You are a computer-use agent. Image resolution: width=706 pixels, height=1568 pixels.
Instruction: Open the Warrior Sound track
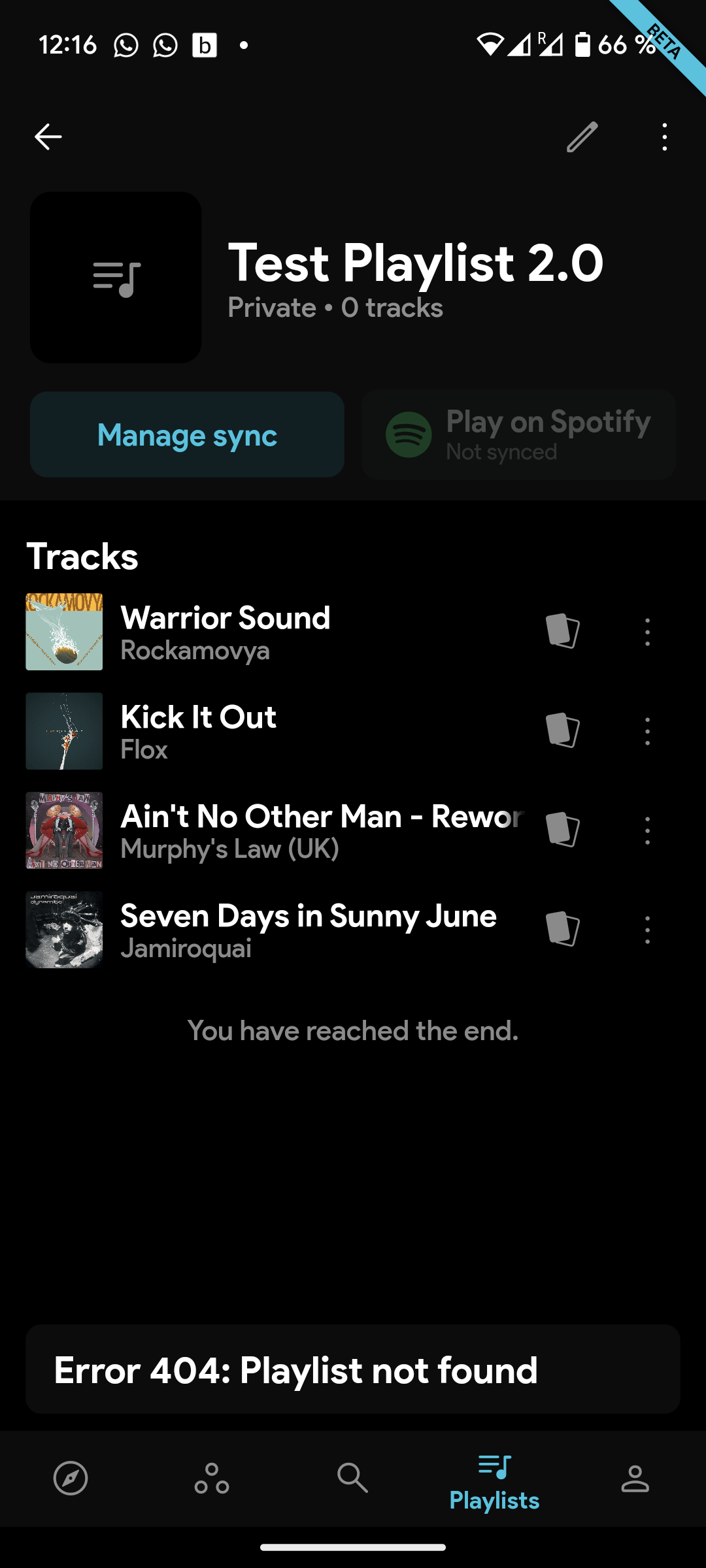[275, 632]
